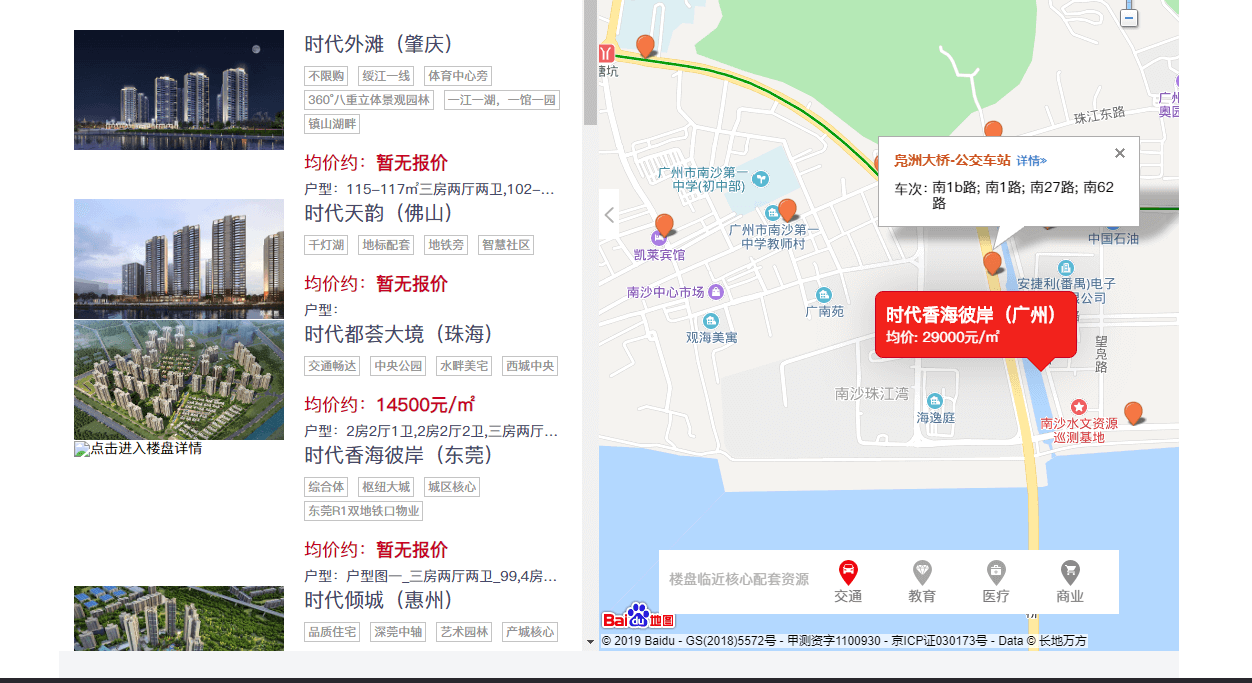
Task: Open 详情 link in bus station popup
Action: point(1032,160)
